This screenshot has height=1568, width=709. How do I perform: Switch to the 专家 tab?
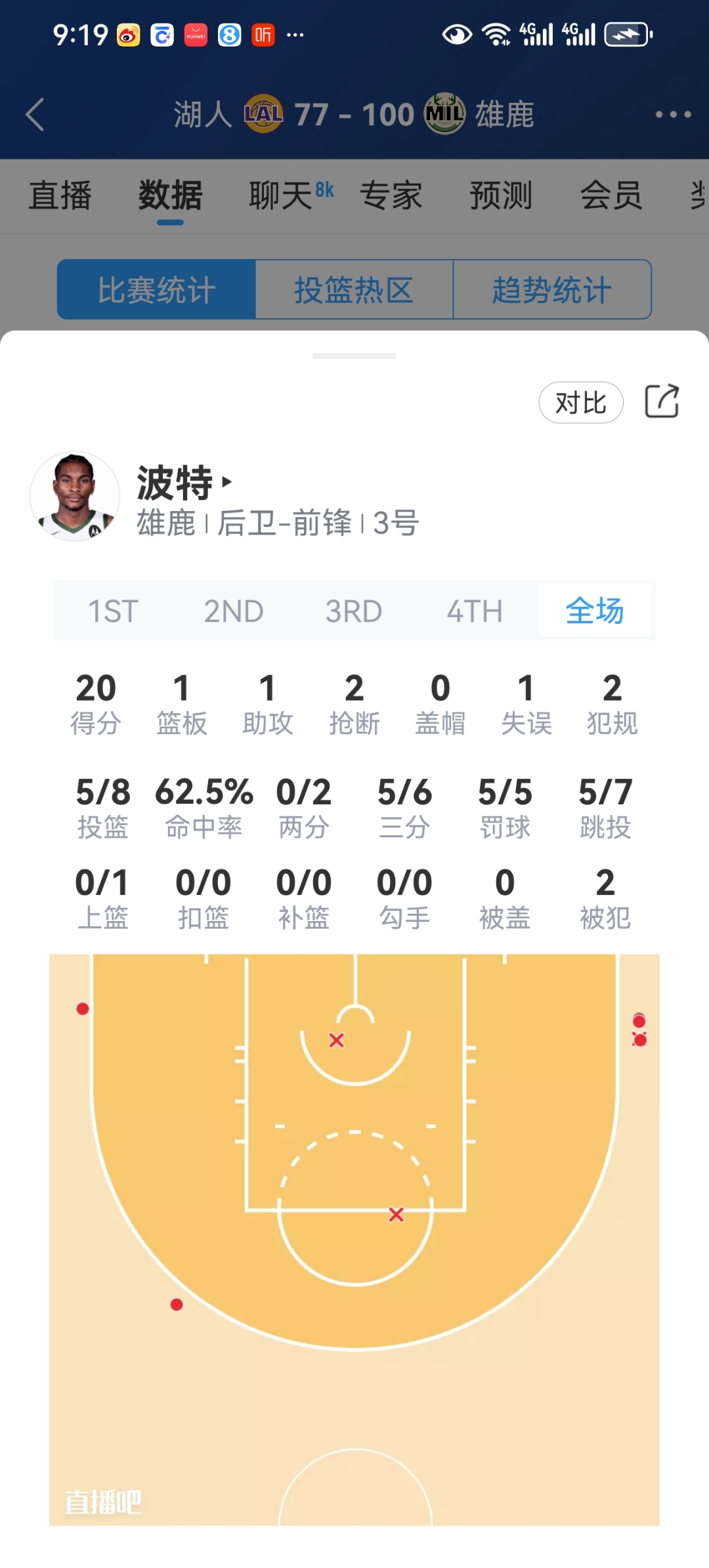[391, 196]
